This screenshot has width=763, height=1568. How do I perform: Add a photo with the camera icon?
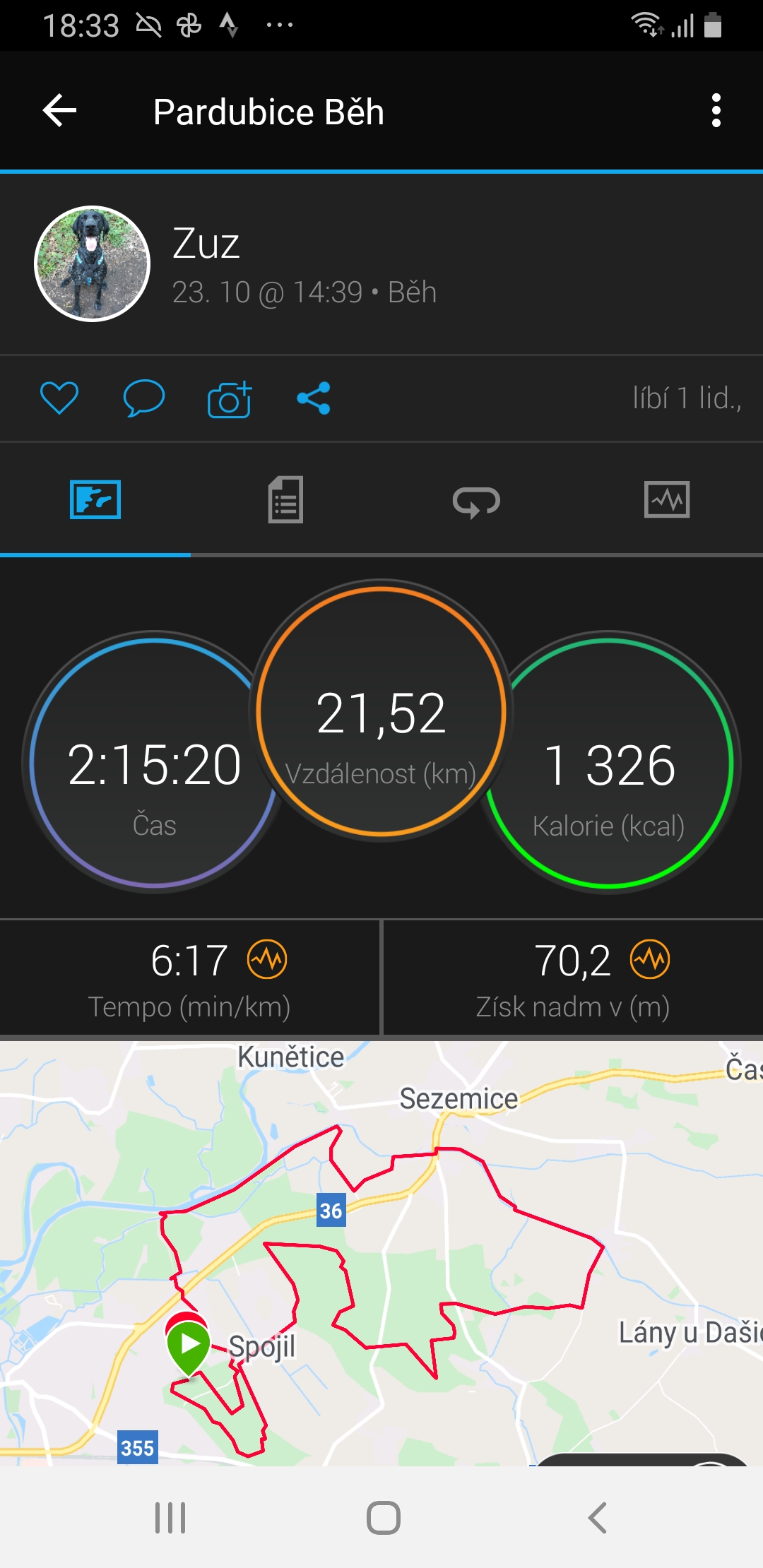(230, 399)
